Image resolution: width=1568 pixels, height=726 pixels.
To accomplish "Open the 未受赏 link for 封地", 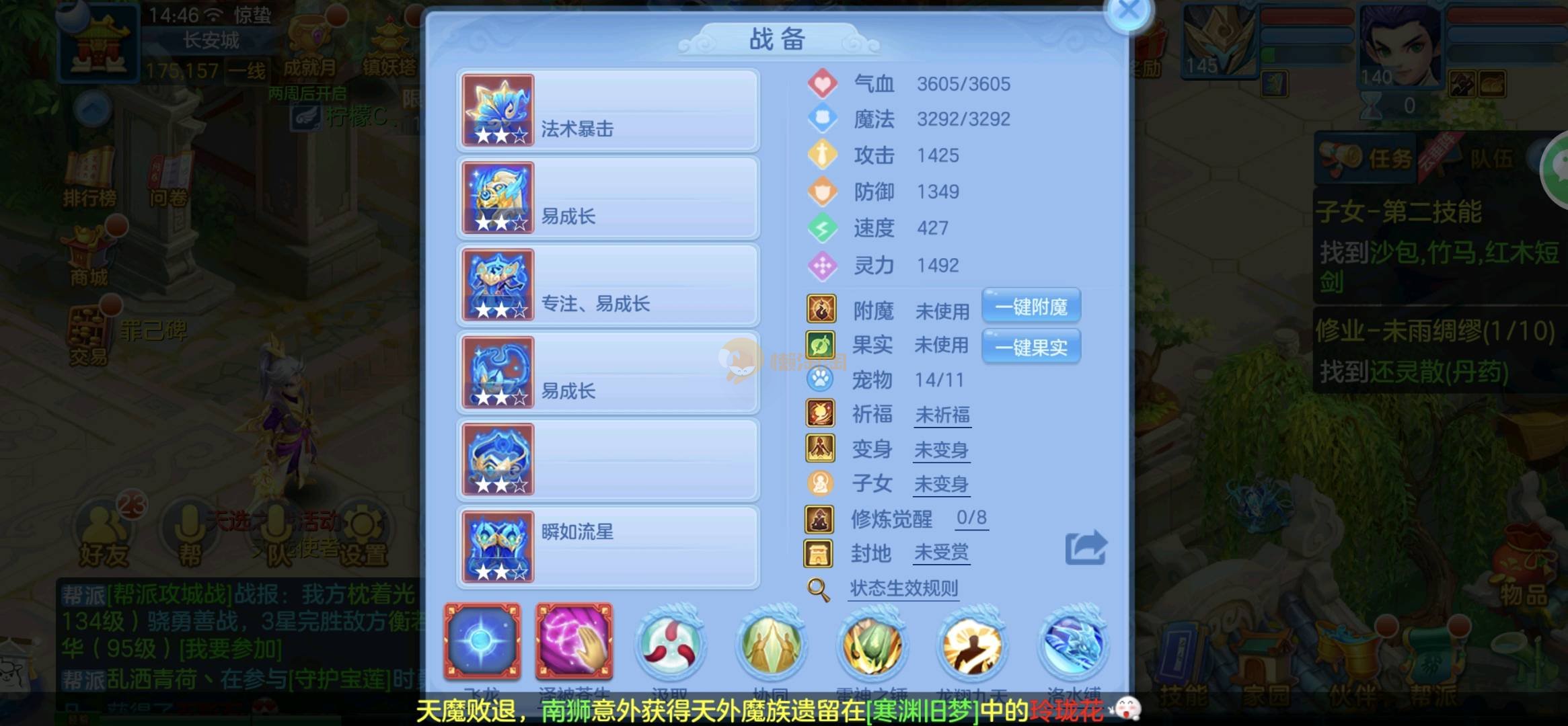I will pyautogui.click(x=941, y=553).
